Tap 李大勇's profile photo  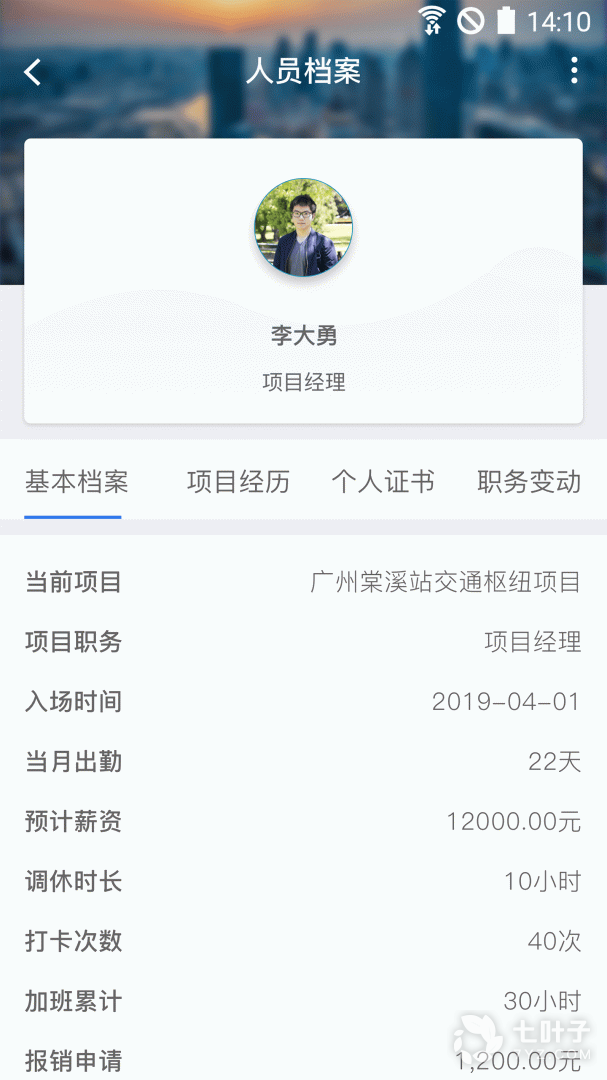pos(303,228)
